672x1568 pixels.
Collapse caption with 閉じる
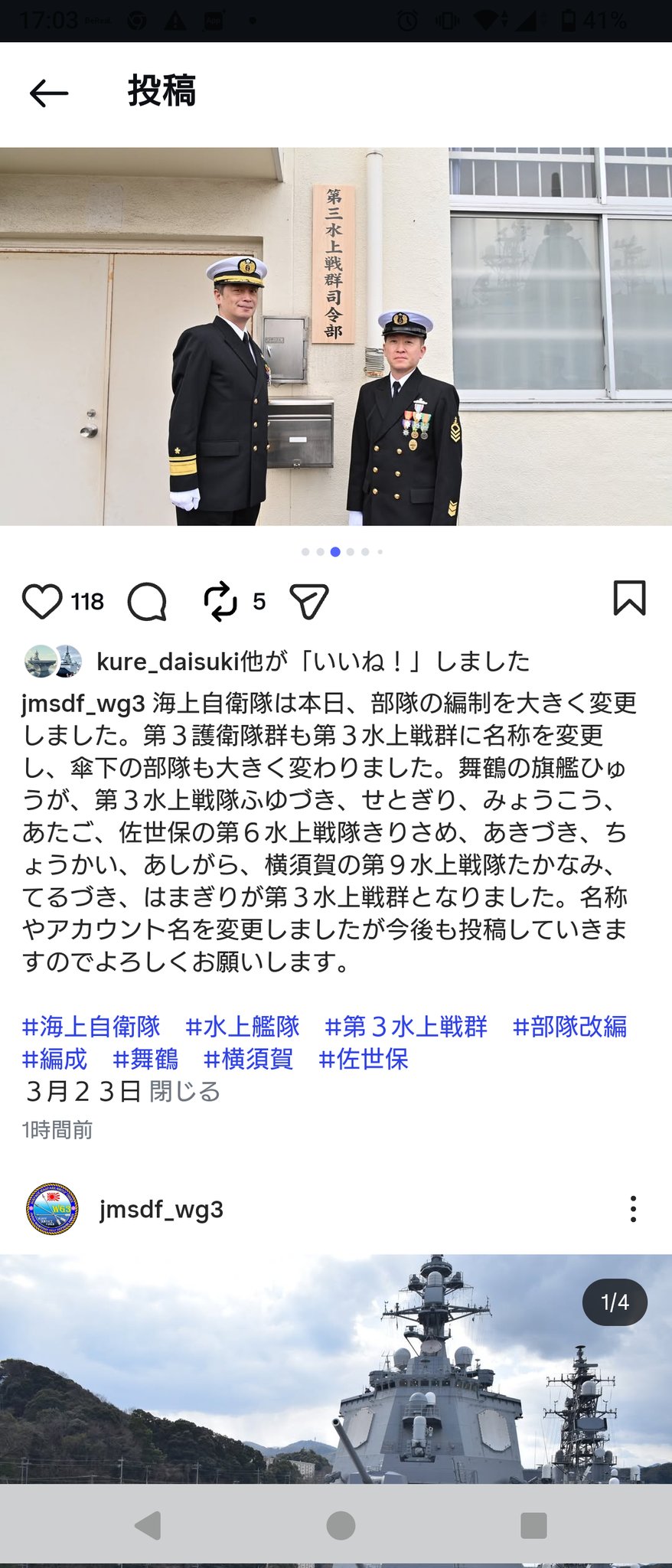pyautogui.click(x=184, y=1091)
